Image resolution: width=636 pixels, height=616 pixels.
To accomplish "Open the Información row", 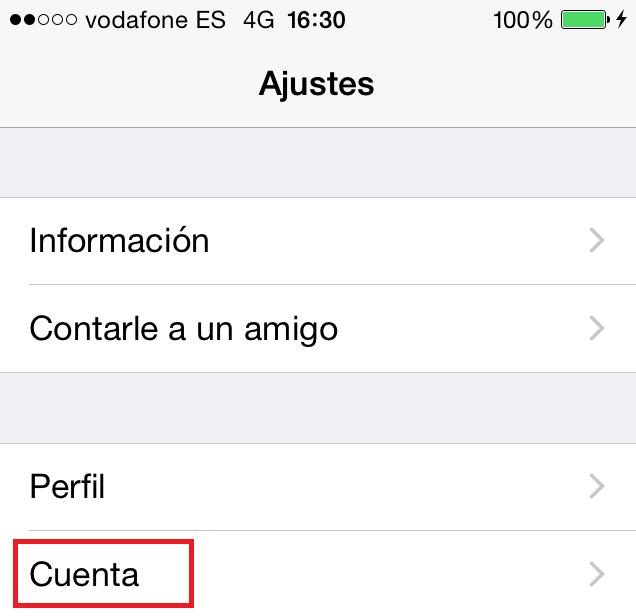I will pyautogui.click(x=318, y=241).
